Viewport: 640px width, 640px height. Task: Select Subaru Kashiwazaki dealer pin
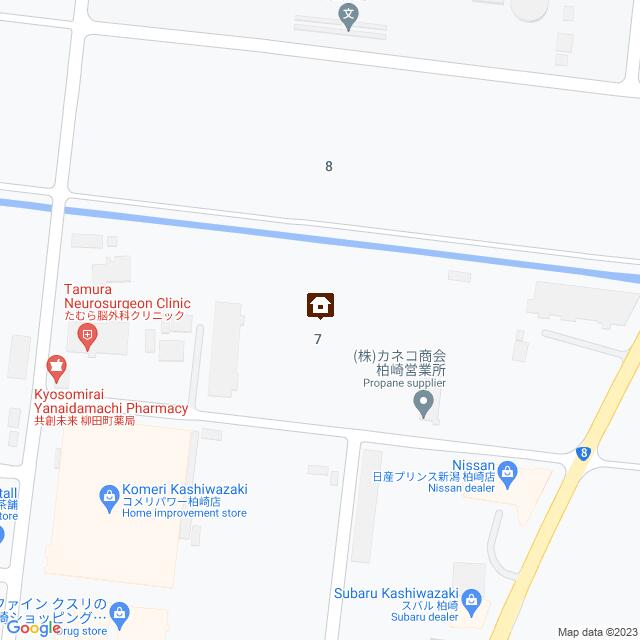point(476,601)
